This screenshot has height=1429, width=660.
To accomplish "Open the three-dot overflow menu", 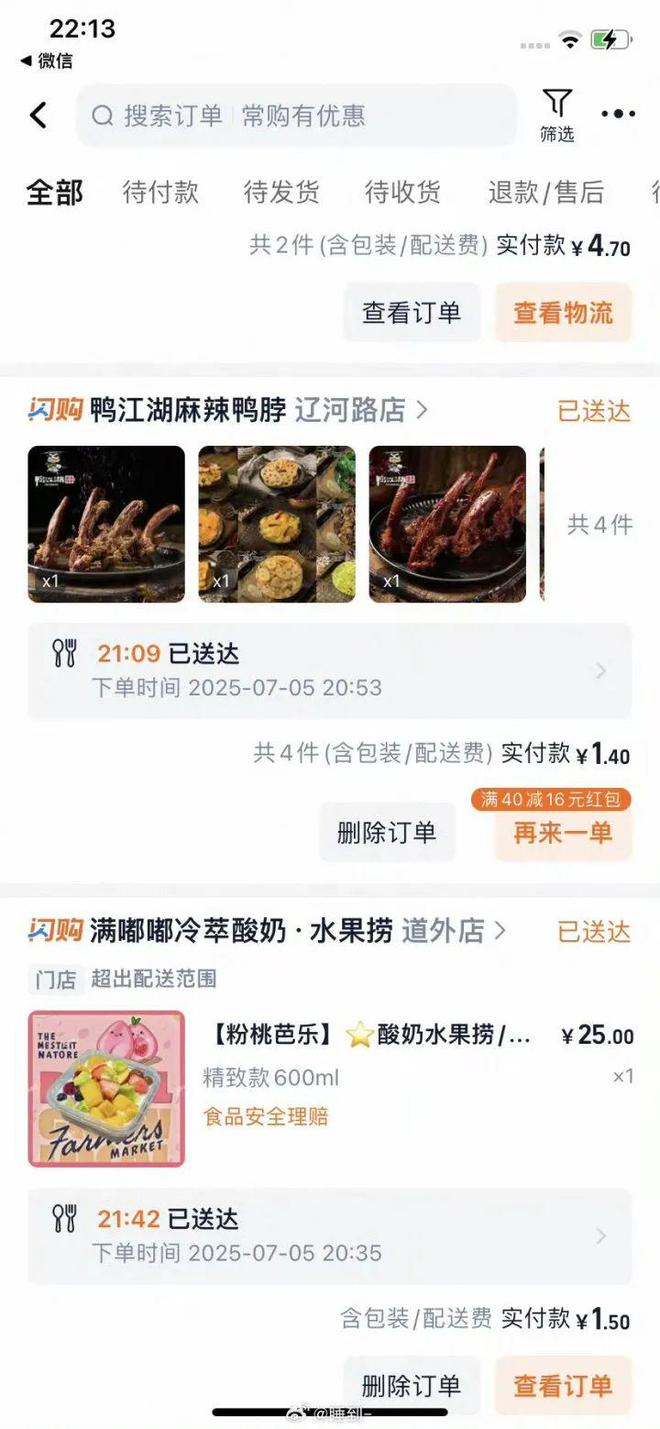I will (618, 115).
